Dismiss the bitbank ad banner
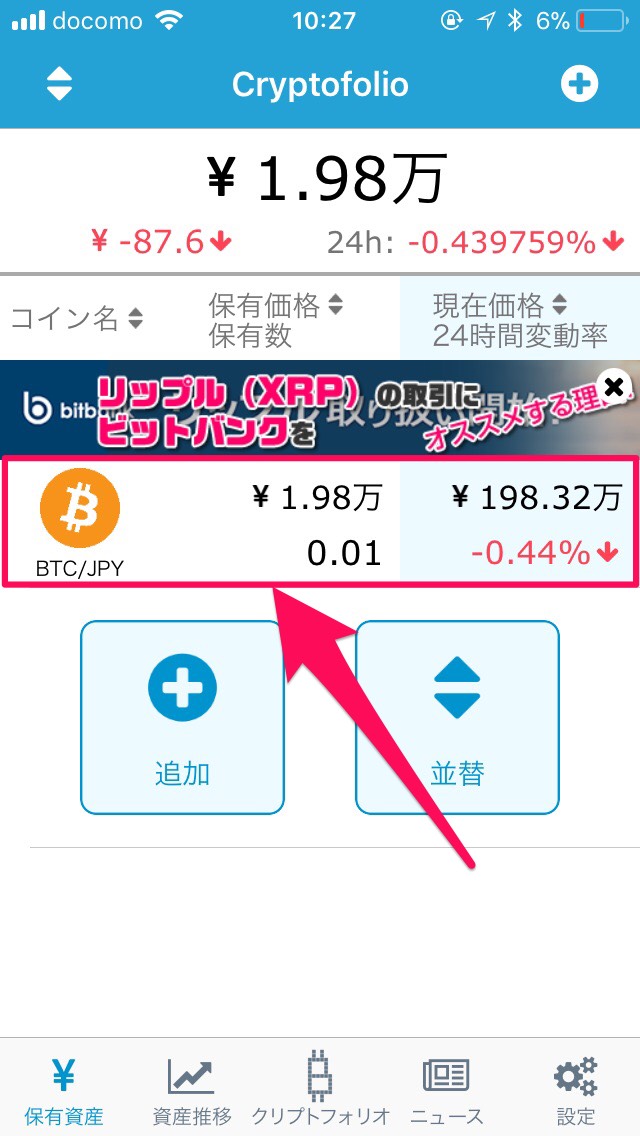Image resolution: width=640 pixels, height=1136 pixels. click(613, 386)
